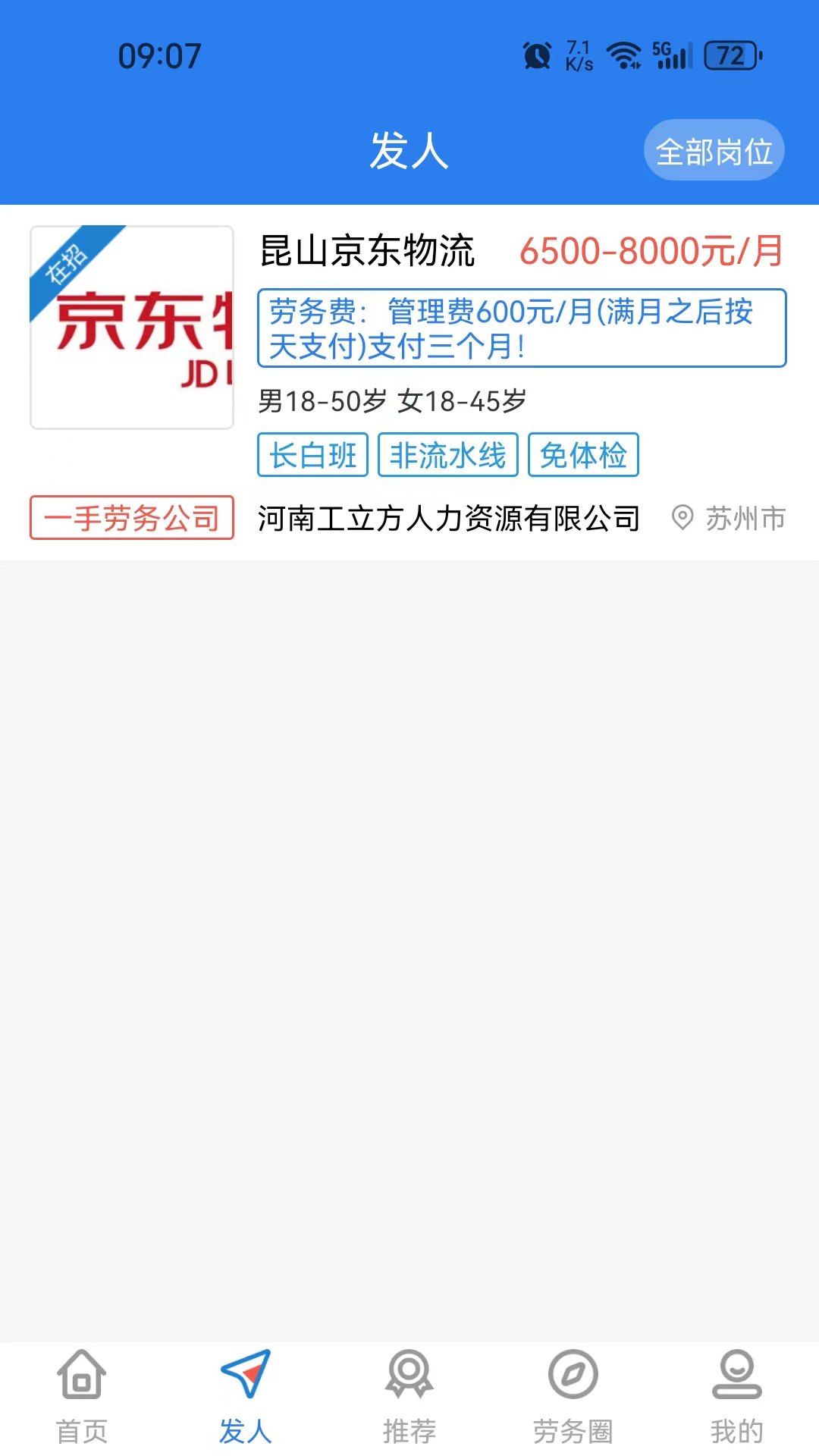Tap the location pin beside 苏州市

683,519
